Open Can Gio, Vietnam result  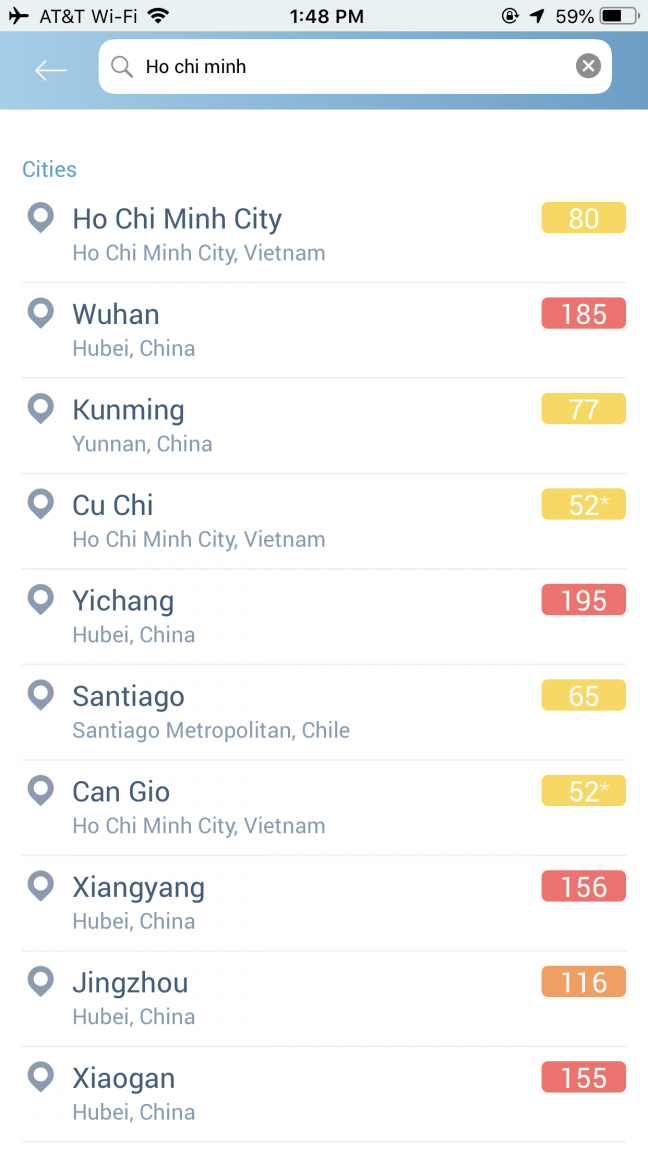point(324,808)
